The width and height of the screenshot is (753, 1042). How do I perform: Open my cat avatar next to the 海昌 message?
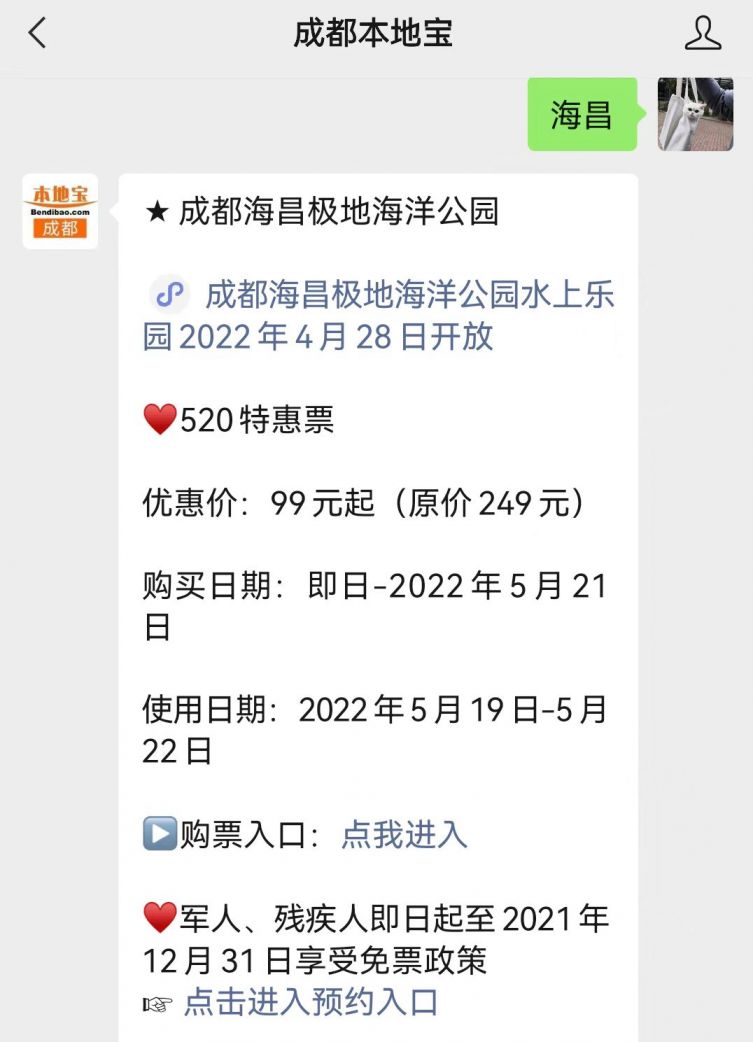click(695, 114)
